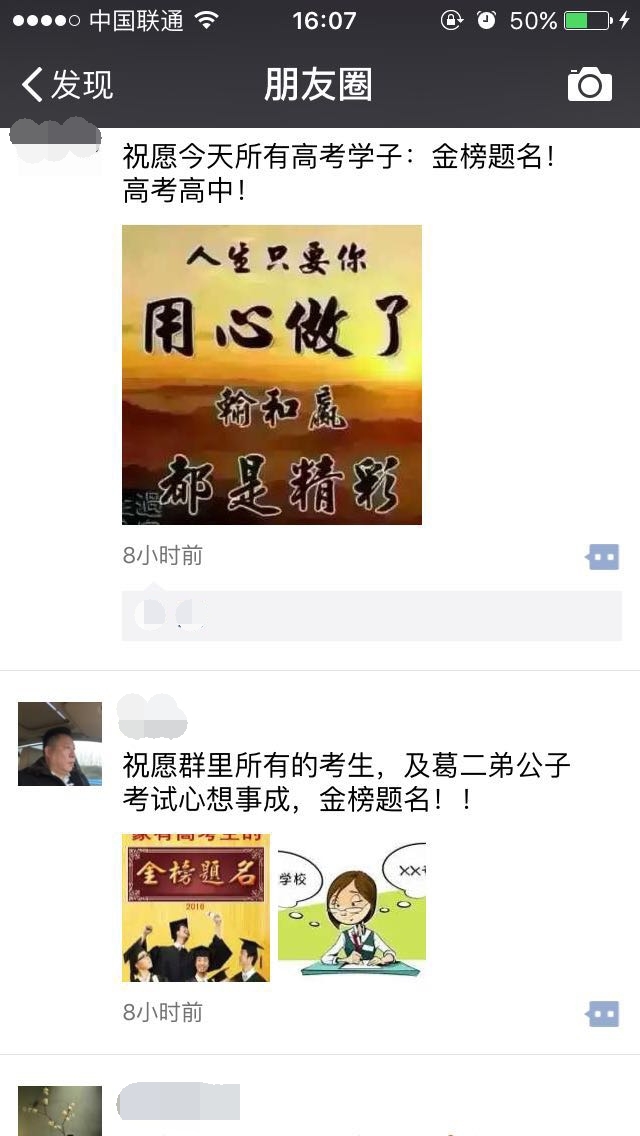The width and height of the screenshot is (640, 1136).
Task: Open comment menu under the 高考学子 post
Action: [x=603, y=557]
